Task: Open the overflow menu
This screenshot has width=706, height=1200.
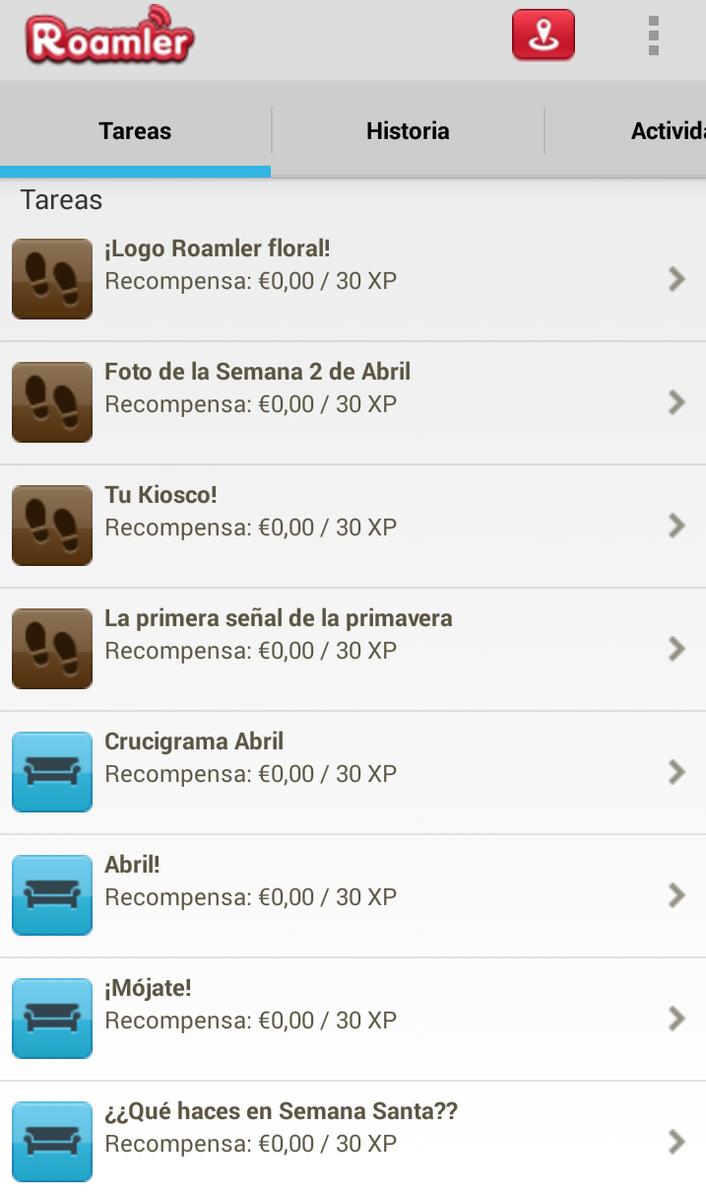Action: [x=653, y=36]
